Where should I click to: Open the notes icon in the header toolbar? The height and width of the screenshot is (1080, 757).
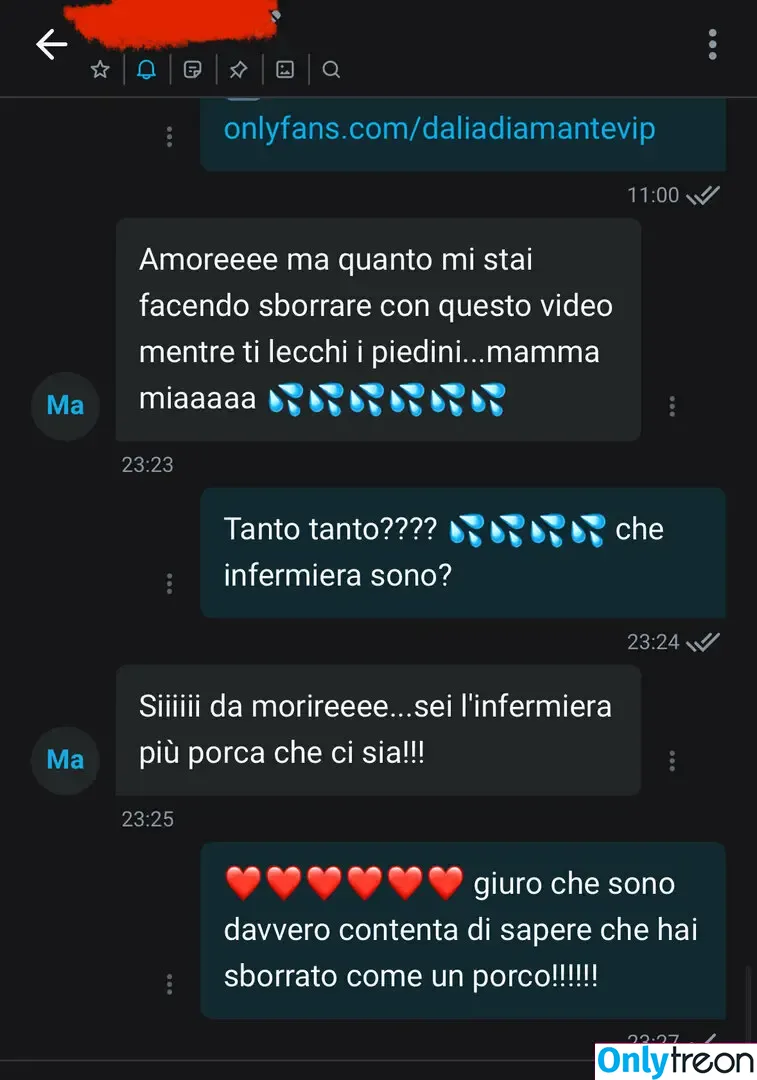coord(193,70)
